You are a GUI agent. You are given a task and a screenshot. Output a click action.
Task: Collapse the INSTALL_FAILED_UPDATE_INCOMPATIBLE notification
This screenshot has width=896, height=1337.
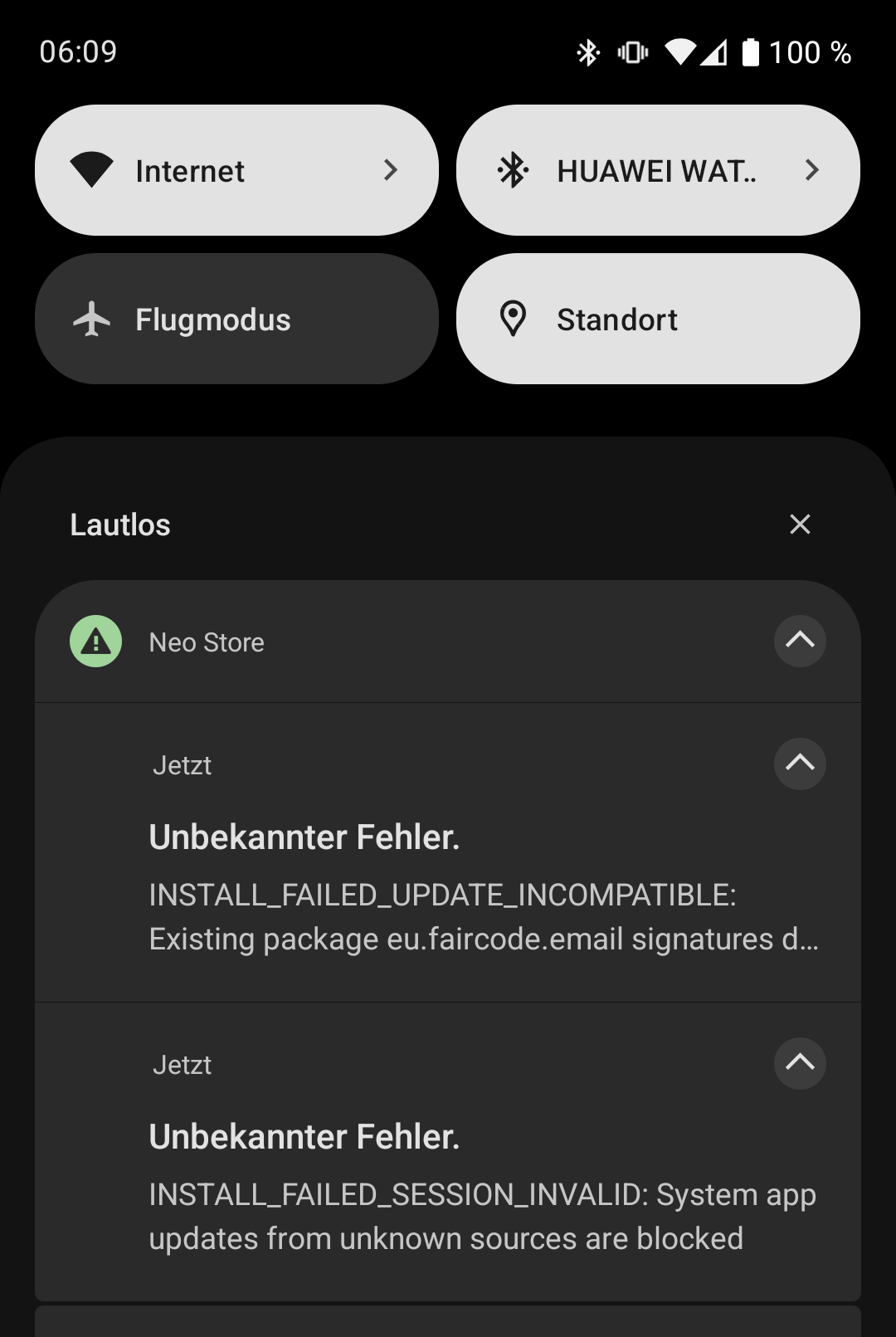[800, 764]
